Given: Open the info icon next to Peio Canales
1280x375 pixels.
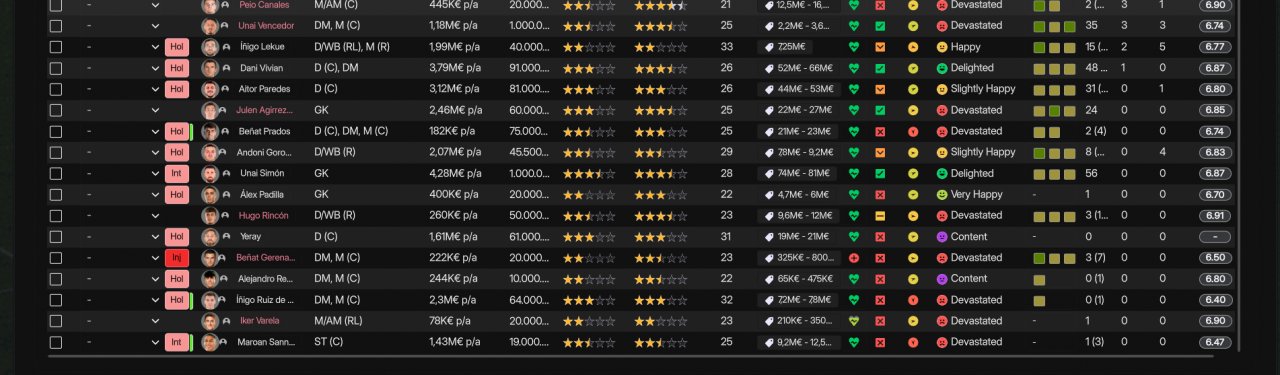Looking at the screenshot, I should point(226,5).
